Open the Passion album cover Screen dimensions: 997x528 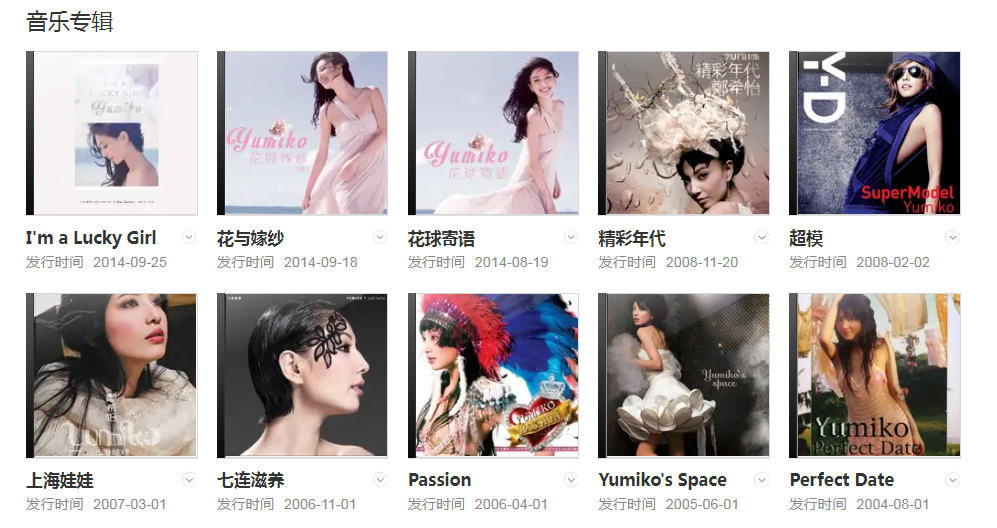[494, 375]
